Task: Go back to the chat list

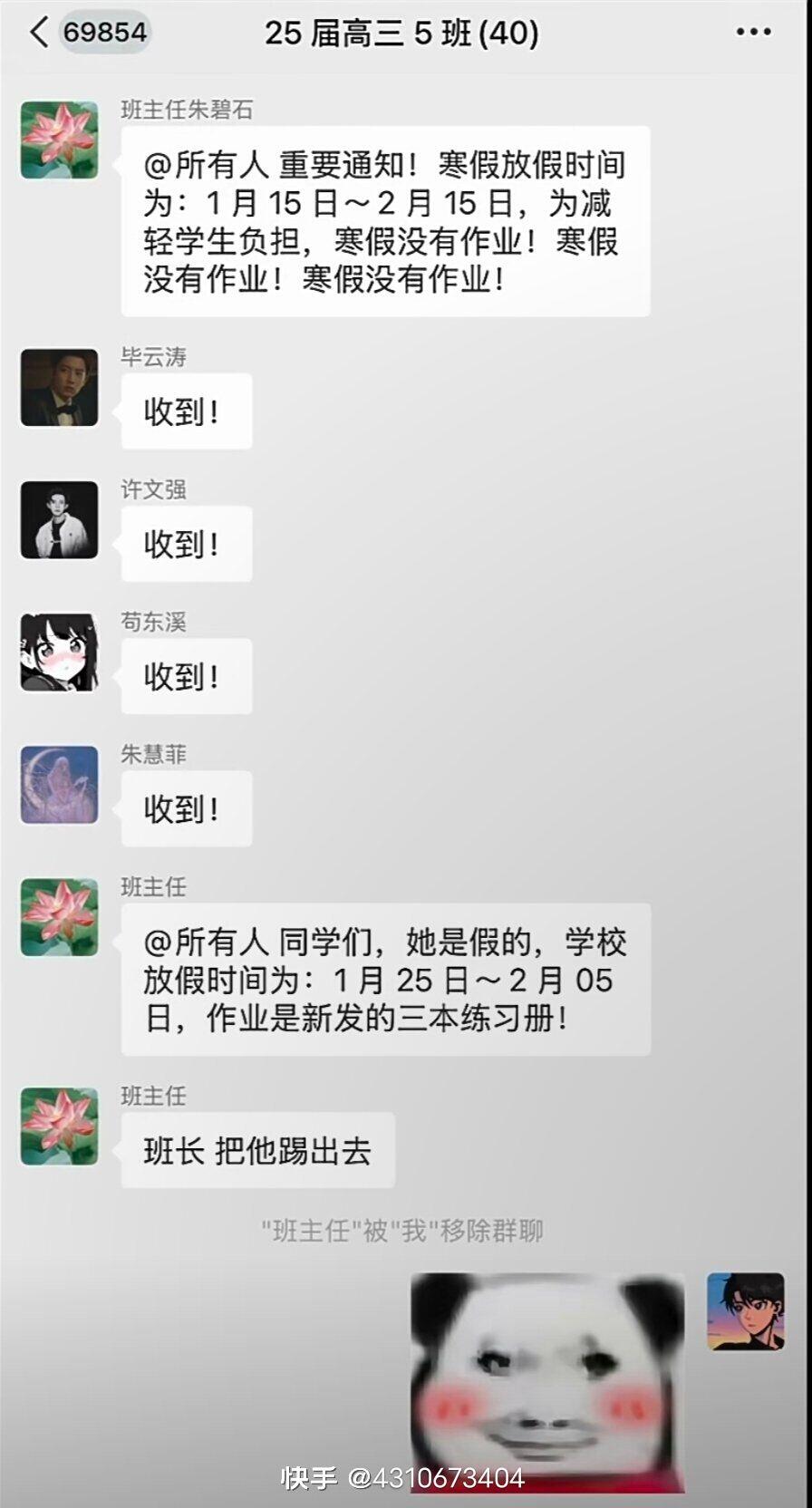Action: [x=39, y=33]
